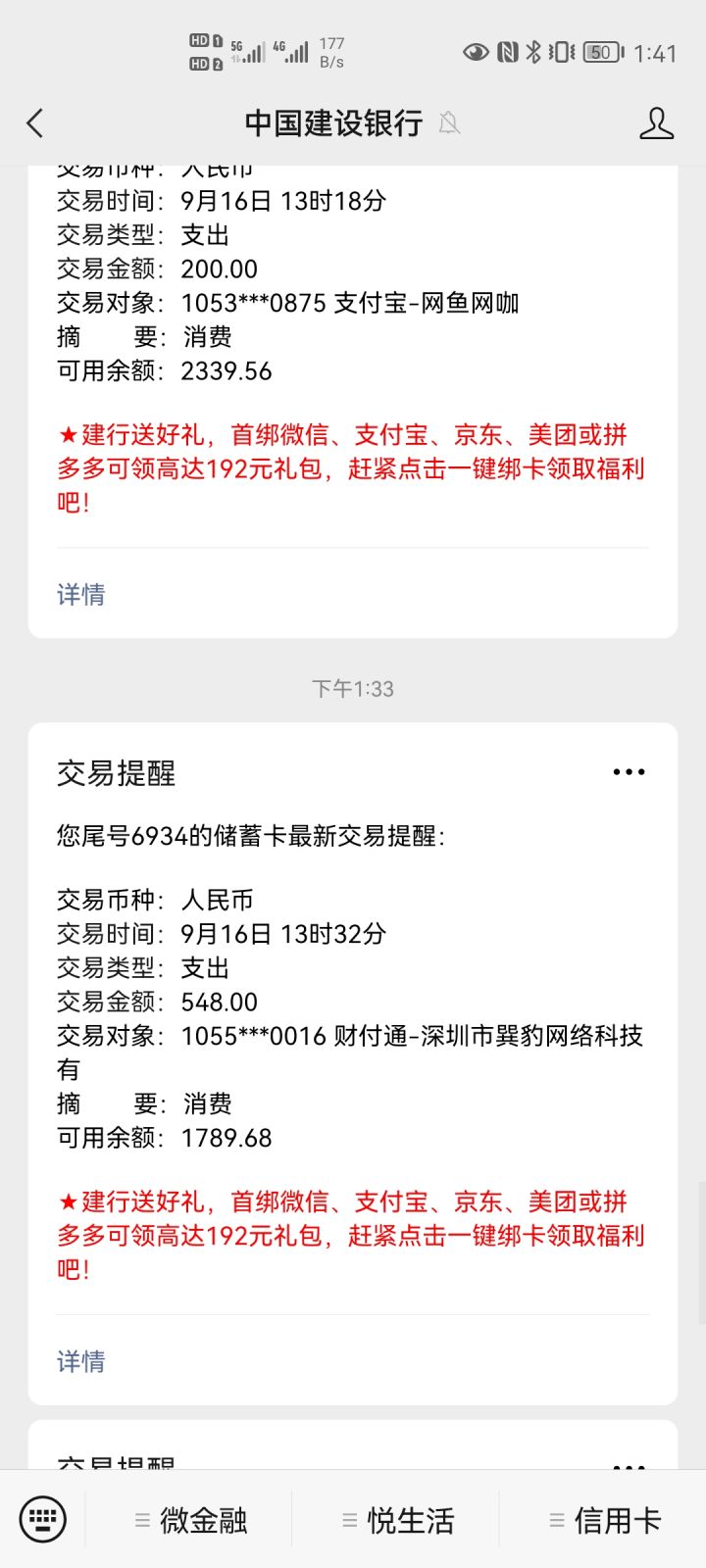Open the 悦生活 menu
Screen dimensions: 706x1568
coord(398,1521)
